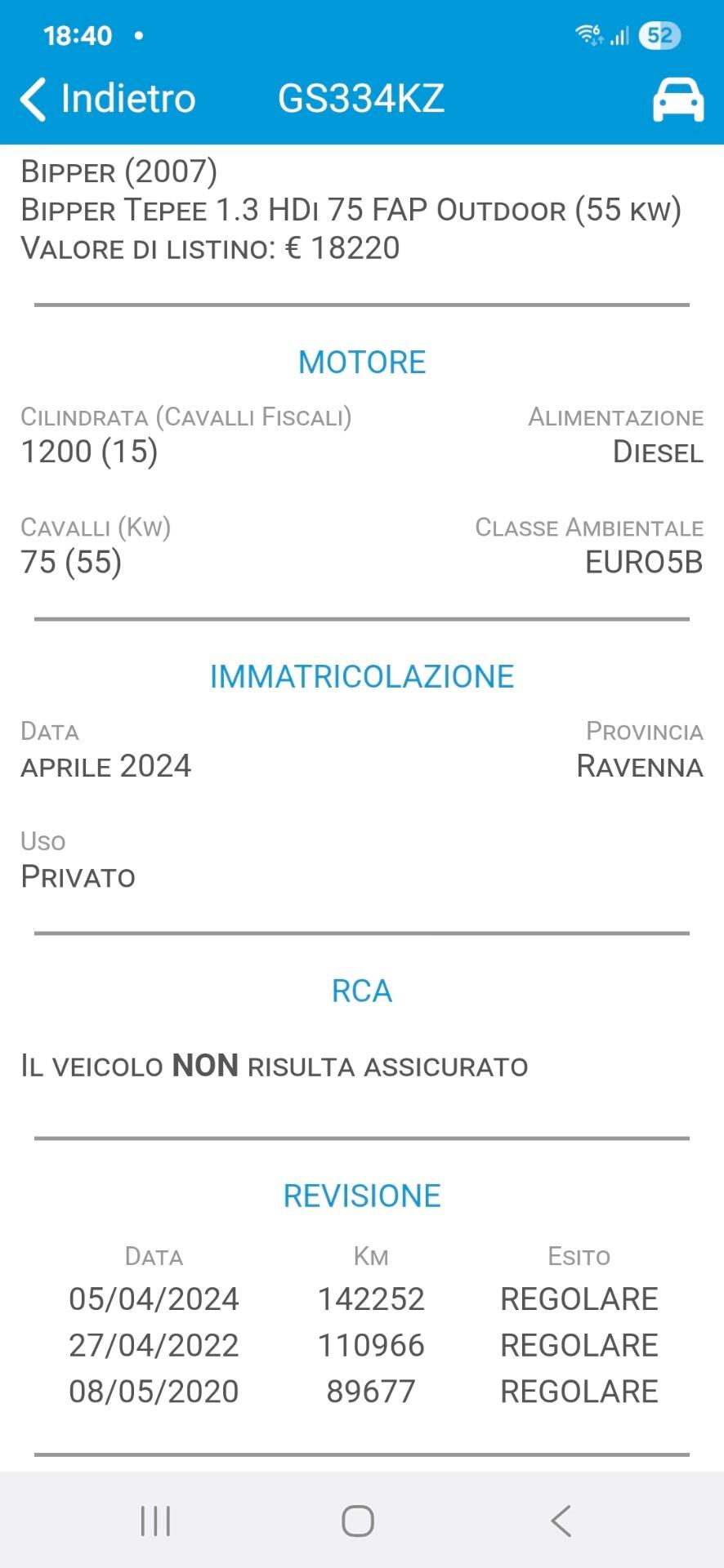Open recent apps from the navigation bar
Viewport: 724px width, 1568px height.
(154, 1521)
